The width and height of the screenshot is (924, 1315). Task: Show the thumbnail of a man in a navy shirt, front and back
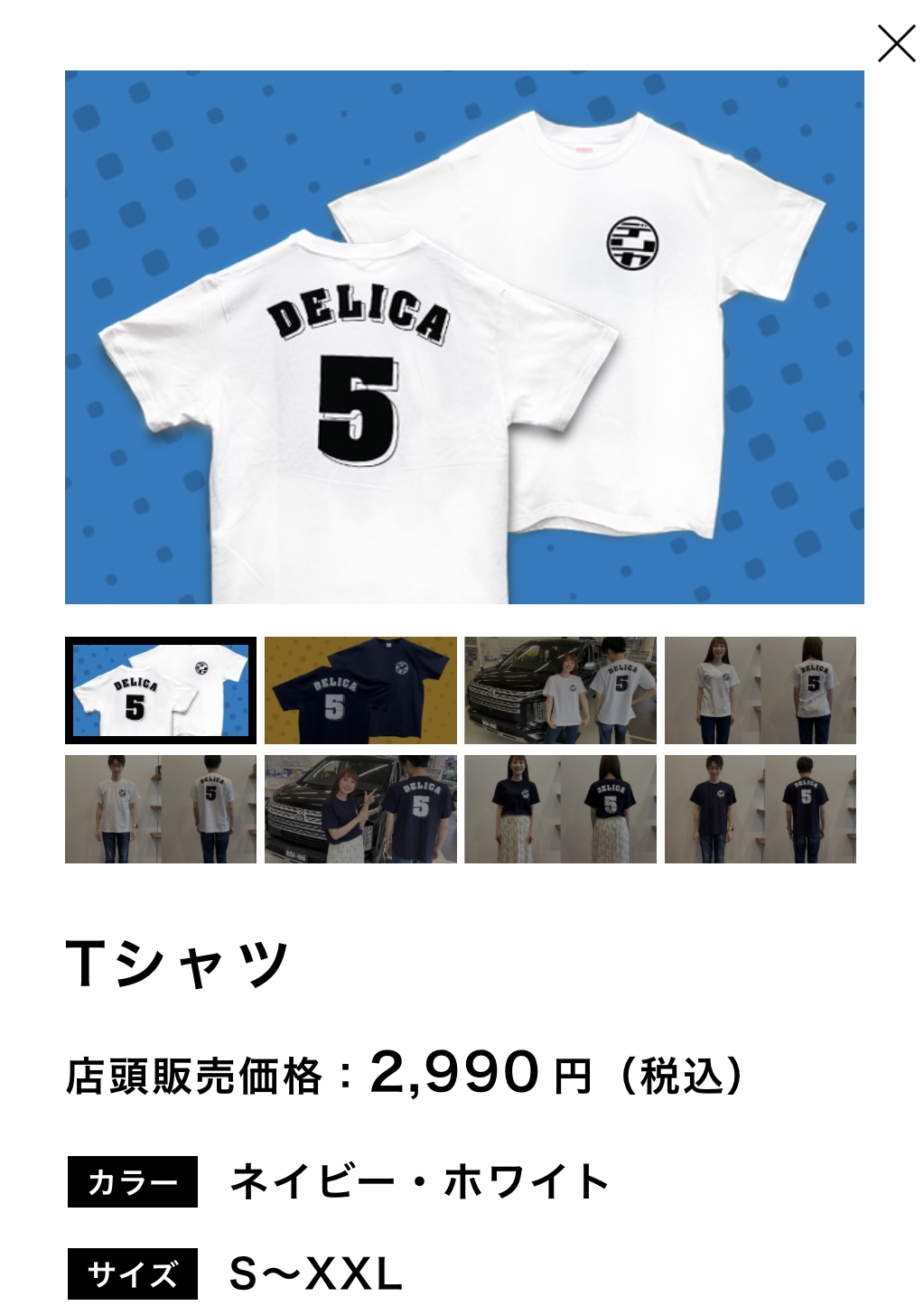(760, 809)
